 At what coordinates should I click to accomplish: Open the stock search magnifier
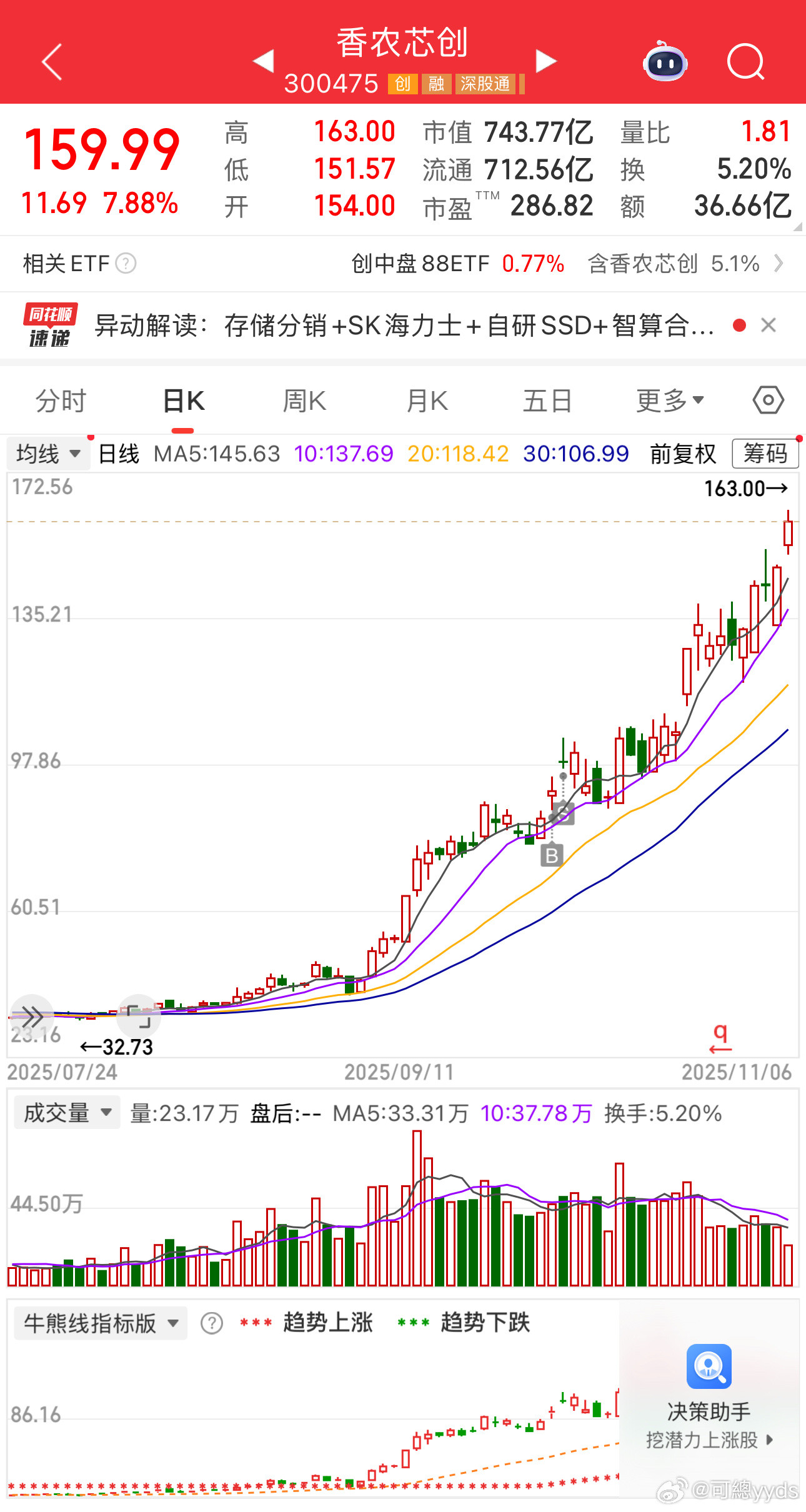[746, 62]
